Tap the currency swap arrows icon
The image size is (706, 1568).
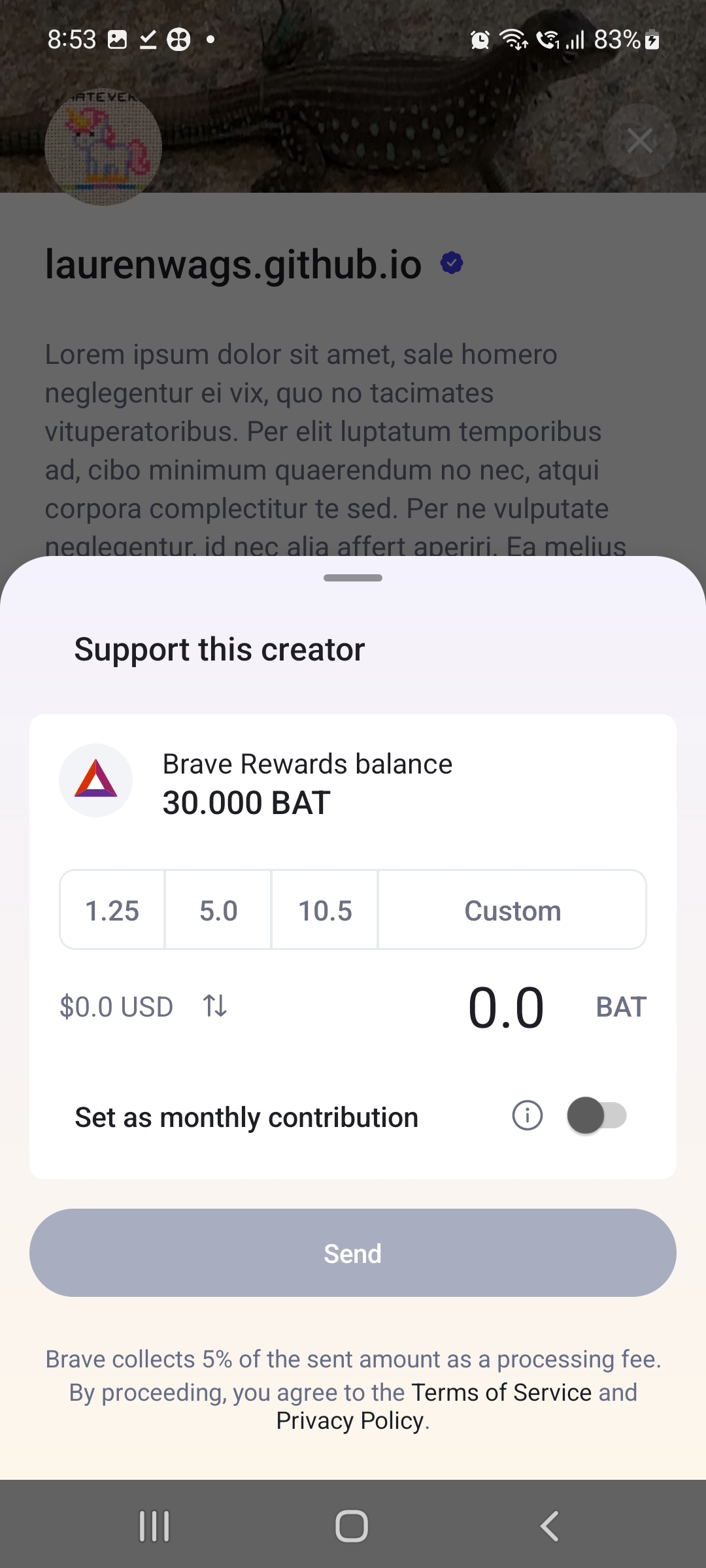pos(213,1006)
